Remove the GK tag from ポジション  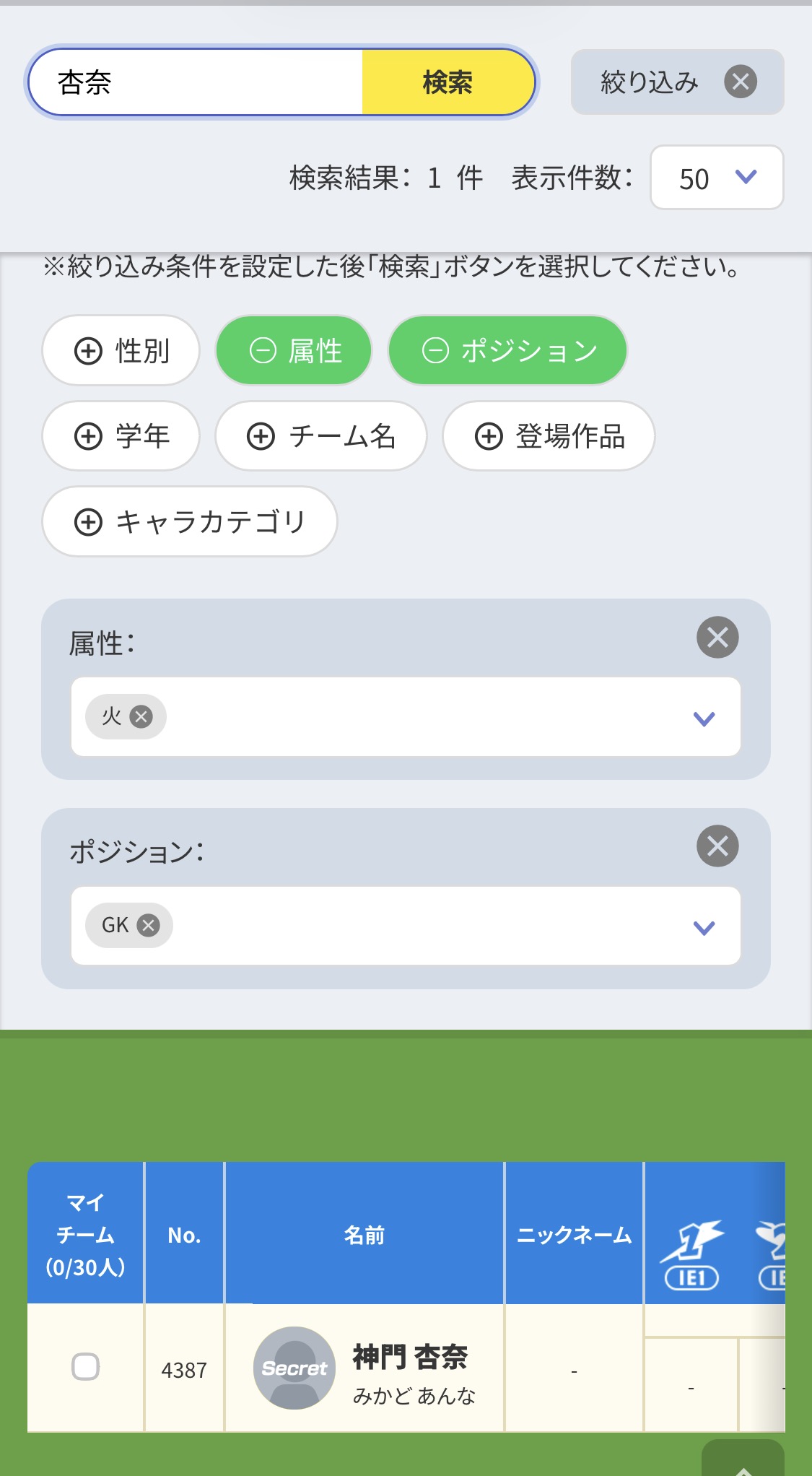click(x=149, y=926)
